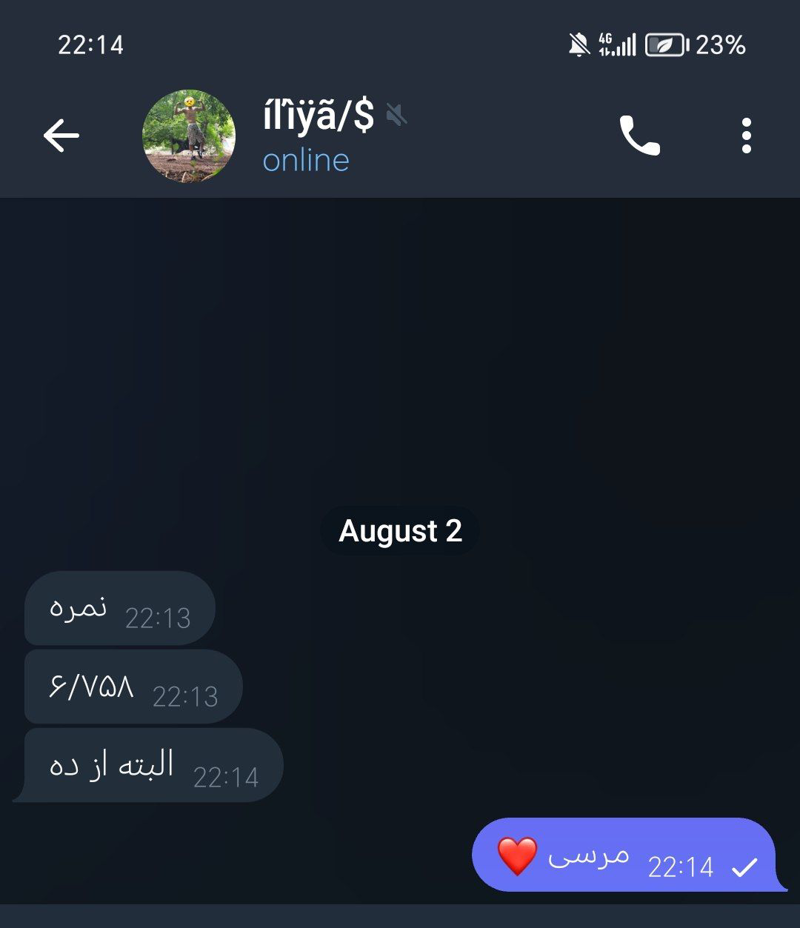This screenshot has width=800, height=928.
Task: Tap the received message "۶/۷۵۸"
Action: point(131,687)
